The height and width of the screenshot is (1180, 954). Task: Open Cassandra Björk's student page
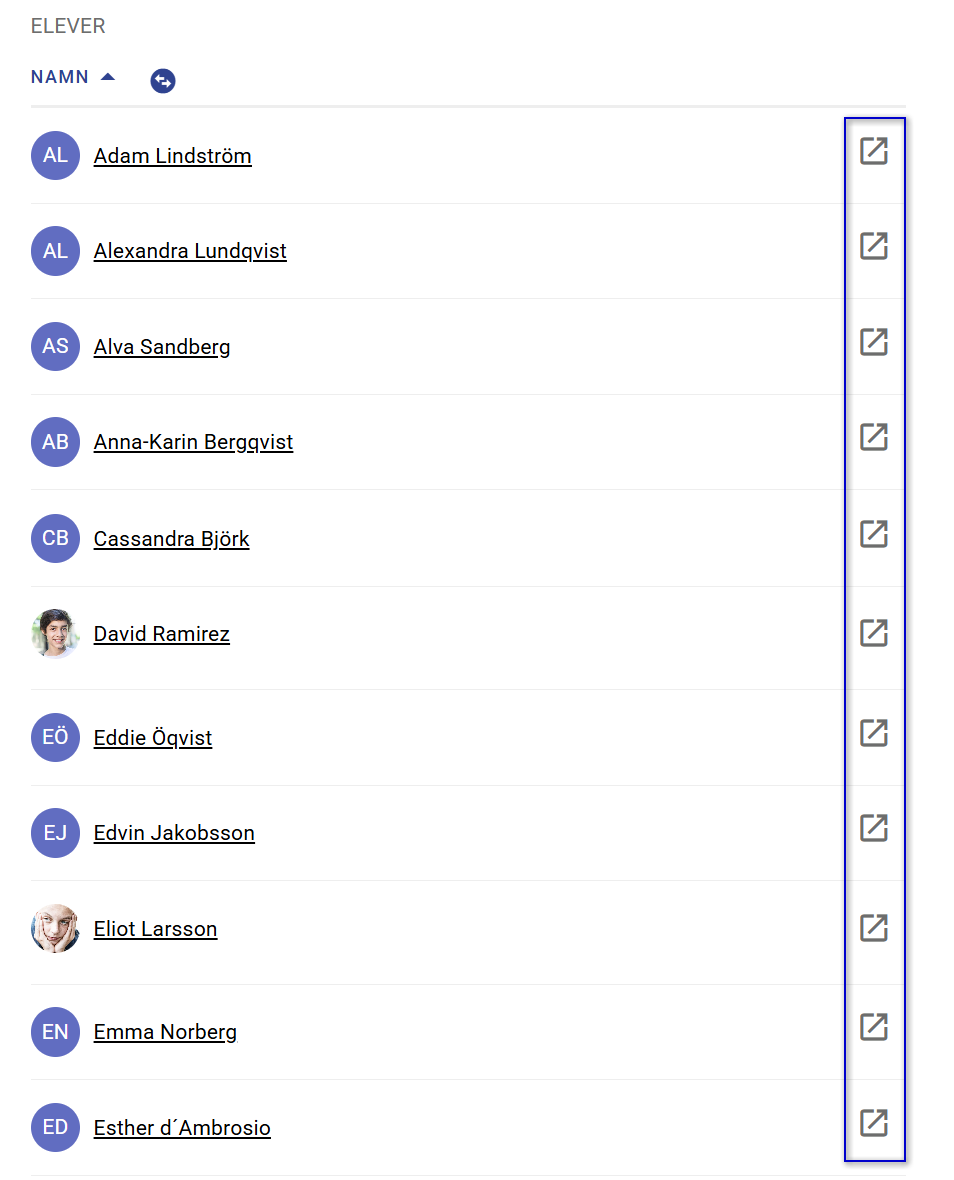click(171, 539)
